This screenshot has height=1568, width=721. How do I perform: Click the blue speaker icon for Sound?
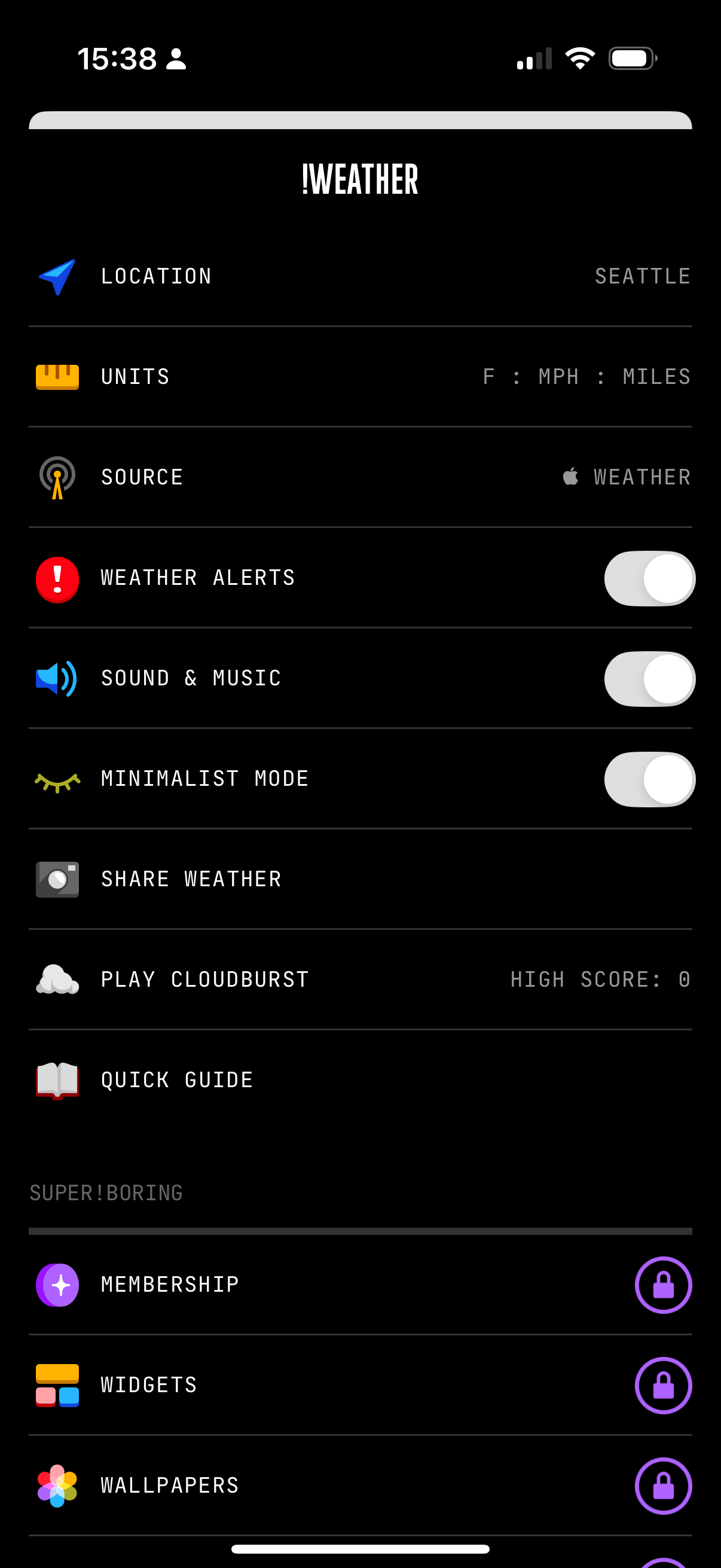click(57, 678)
